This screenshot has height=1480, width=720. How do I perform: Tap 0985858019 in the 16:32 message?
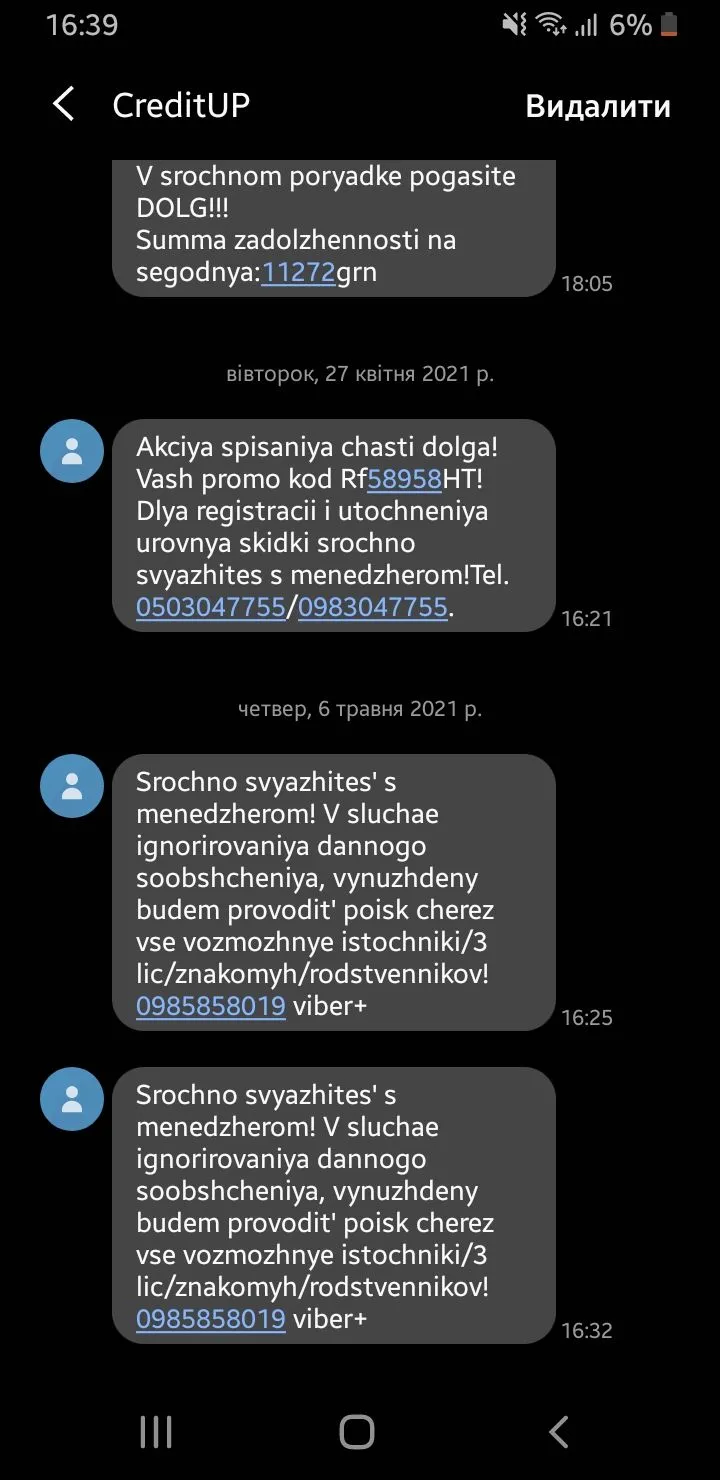[211, 1319]
